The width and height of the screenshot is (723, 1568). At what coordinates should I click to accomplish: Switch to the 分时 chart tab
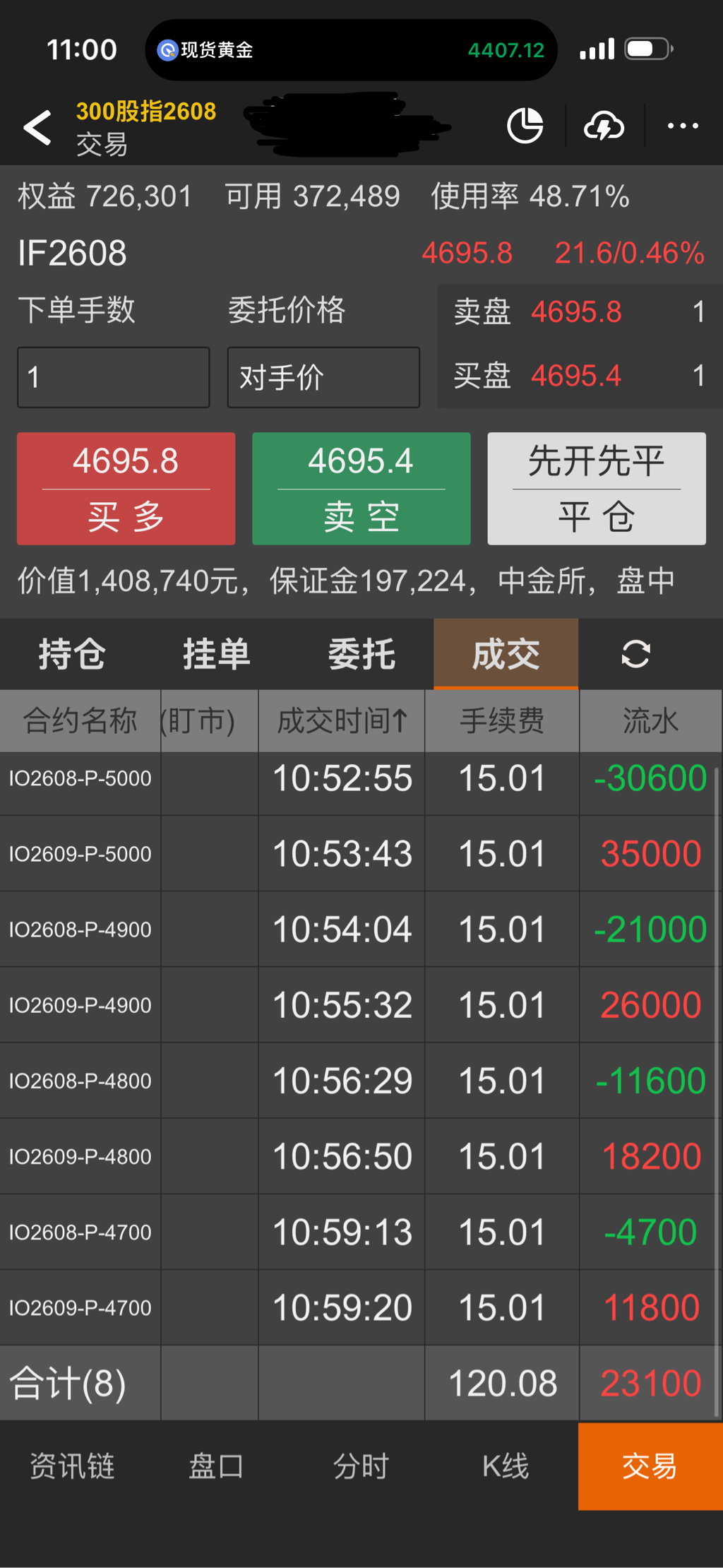point(361,1466)
